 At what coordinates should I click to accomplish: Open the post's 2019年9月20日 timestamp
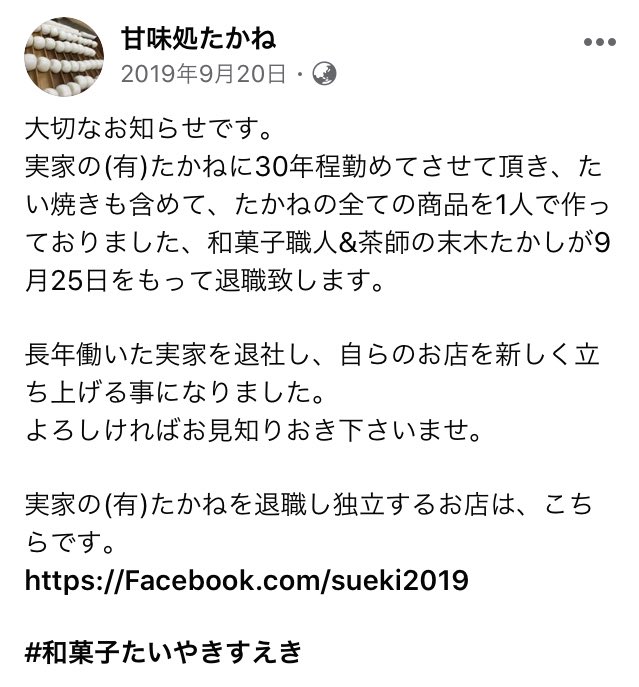[x=204, y=74]
